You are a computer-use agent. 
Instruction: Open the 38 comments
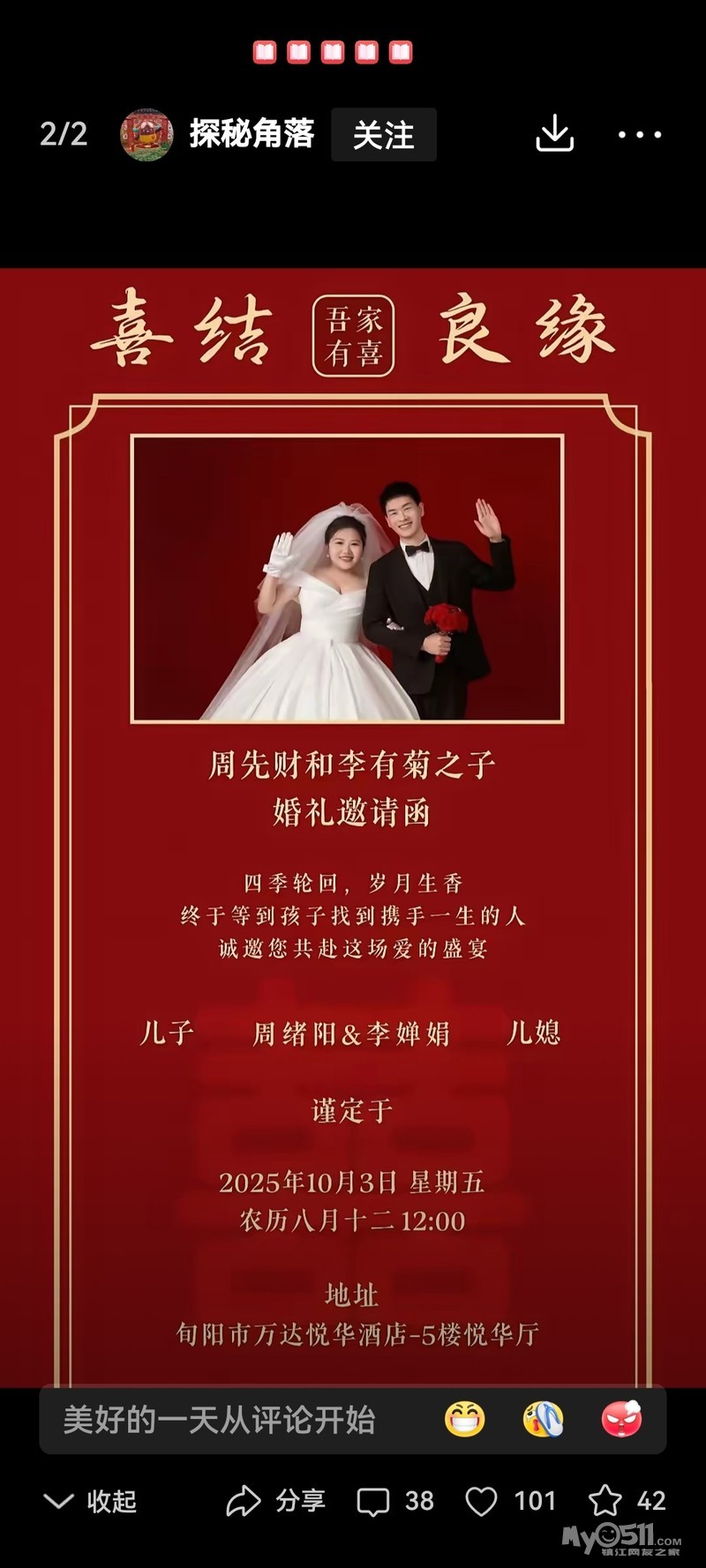[x=395, y=1501]
